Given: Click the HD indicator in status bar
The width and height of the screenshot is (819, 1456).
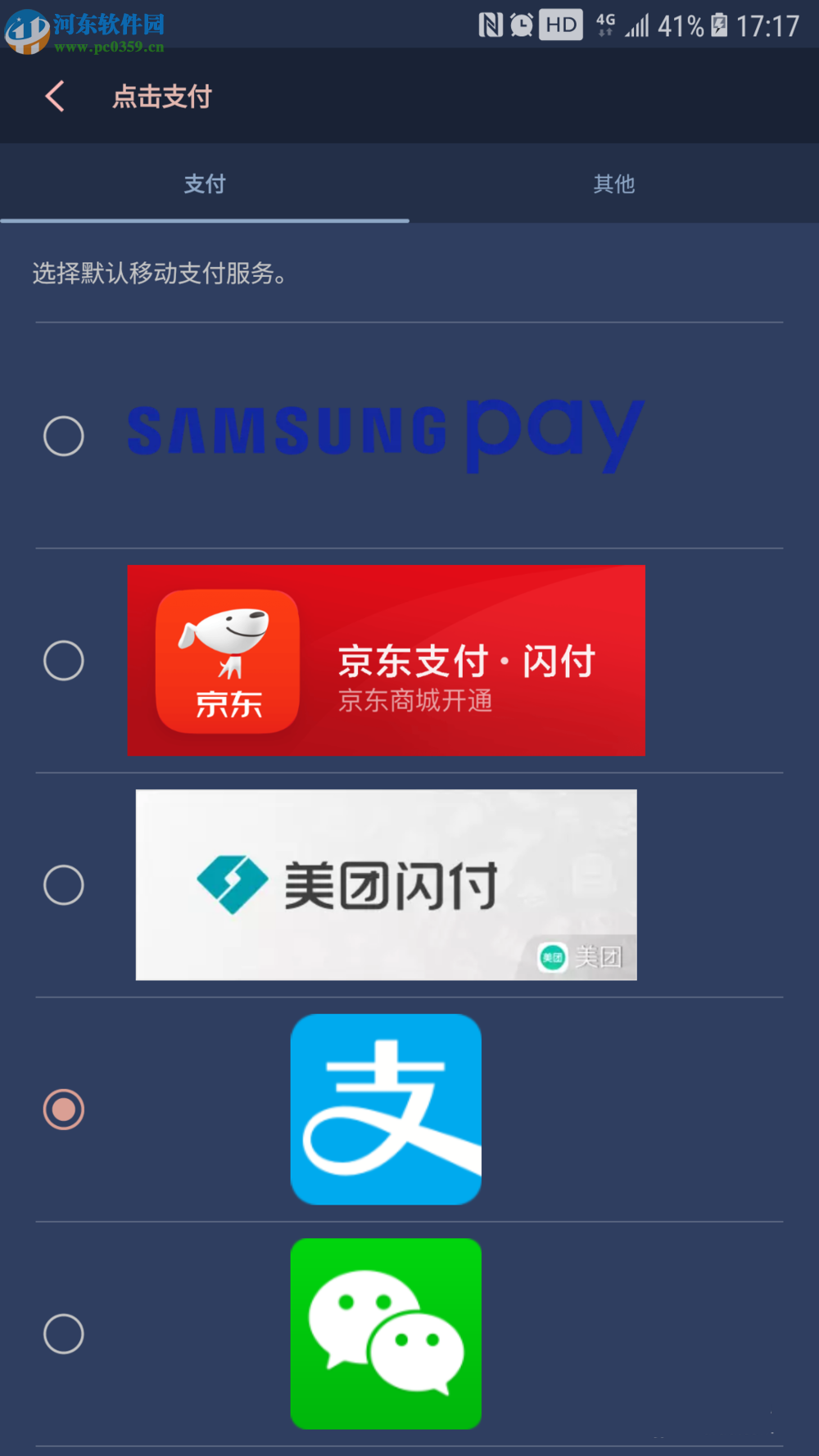Looking at the screenshot, I should [x=560, y=25].
